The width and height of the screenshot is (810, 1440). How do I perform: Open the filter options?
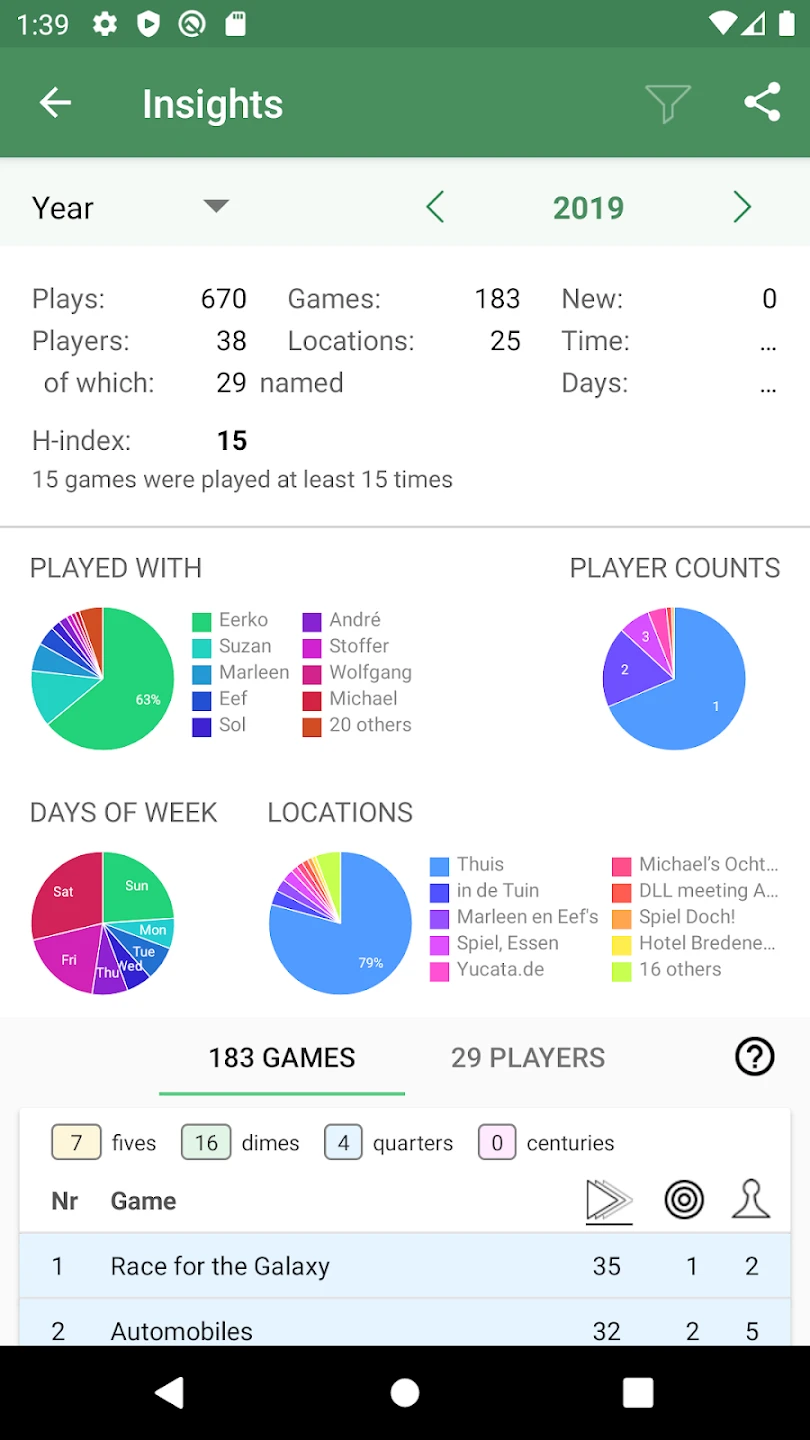667,103
